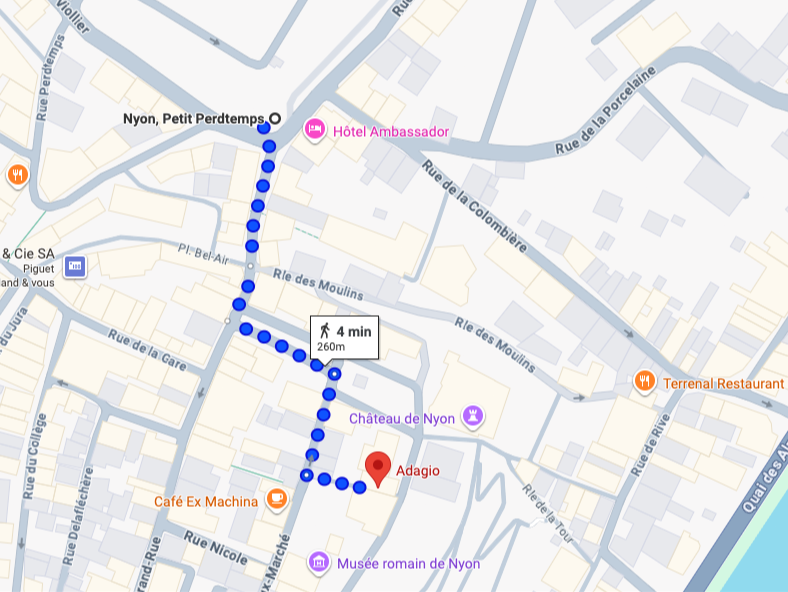
Task: Open Café Ex Machina place marker
Action: [x=276, y=500]
